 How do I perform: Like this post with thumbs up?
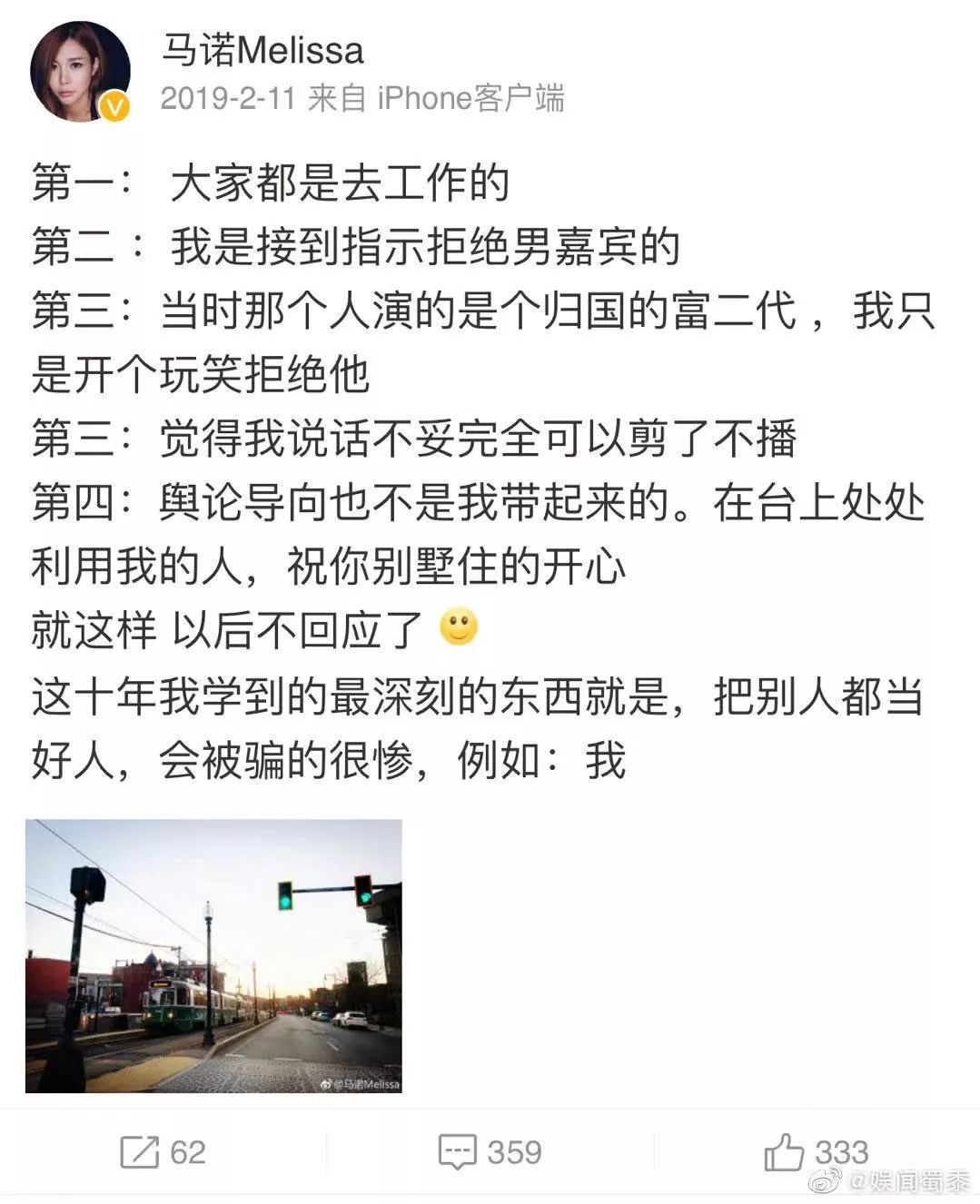(816, 1152)
